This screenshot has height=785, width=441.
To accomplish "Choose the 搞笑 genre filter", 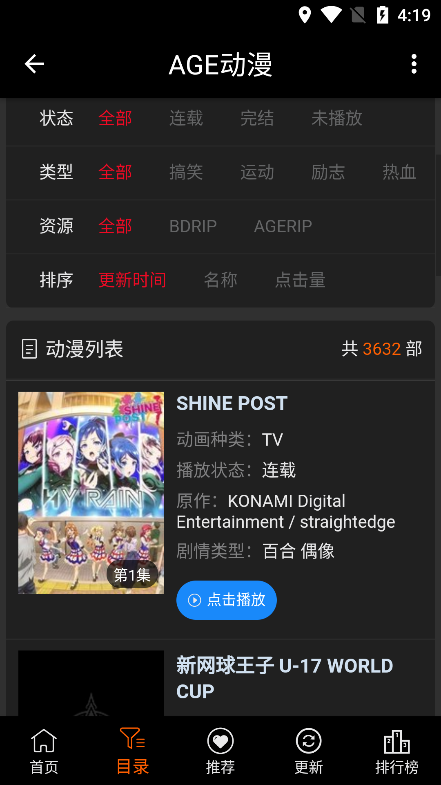I will coord(186,172).
